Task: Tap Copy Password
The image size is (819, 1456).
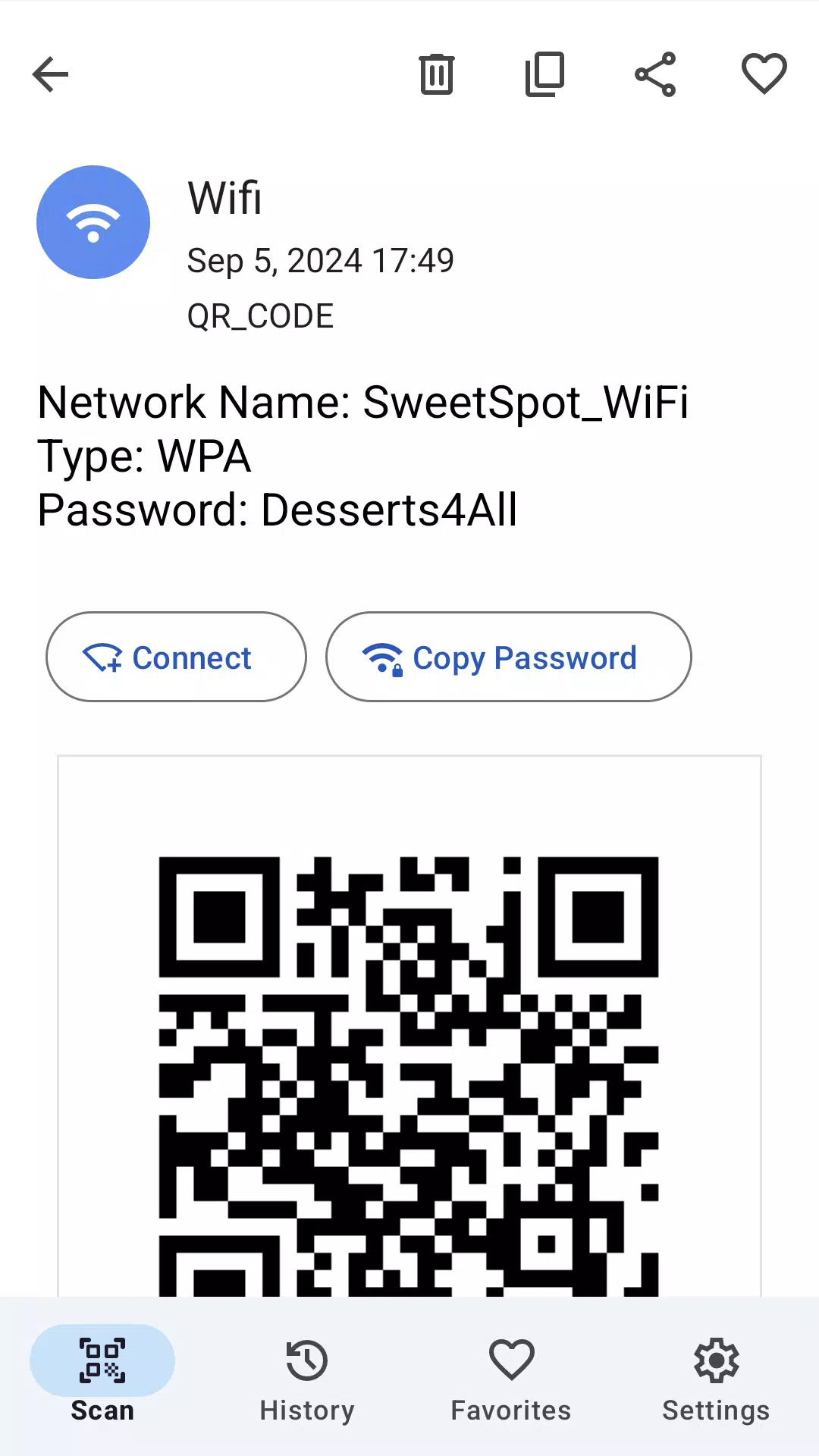Action: click(x=509, y=657)
